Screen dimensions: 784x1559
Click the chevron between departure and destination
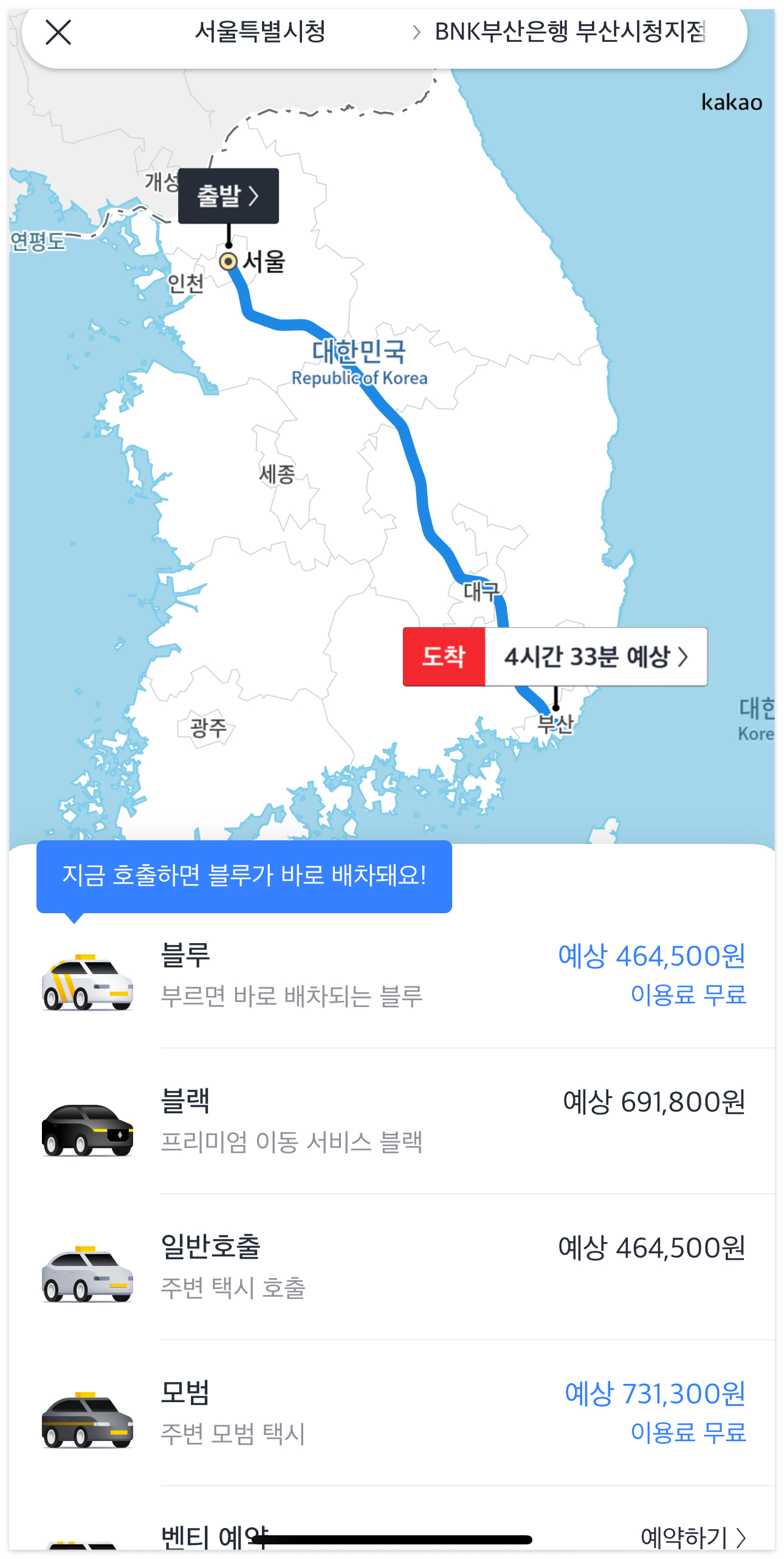click(x=416, y=33)
